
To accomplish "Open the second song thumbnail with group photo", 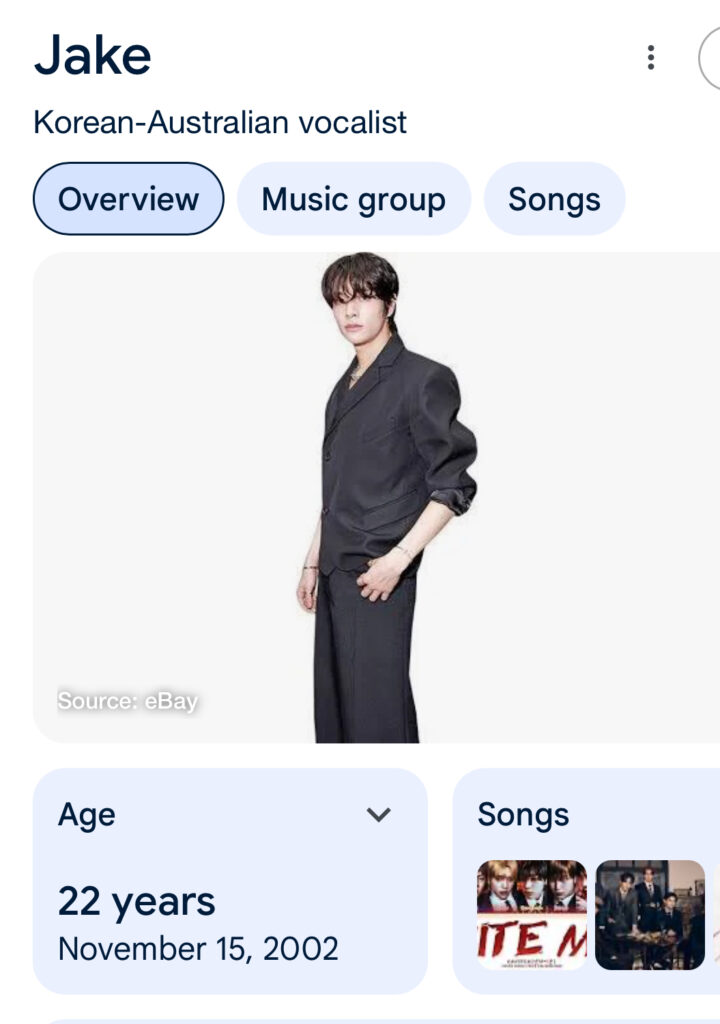I will tap(650, 914).
